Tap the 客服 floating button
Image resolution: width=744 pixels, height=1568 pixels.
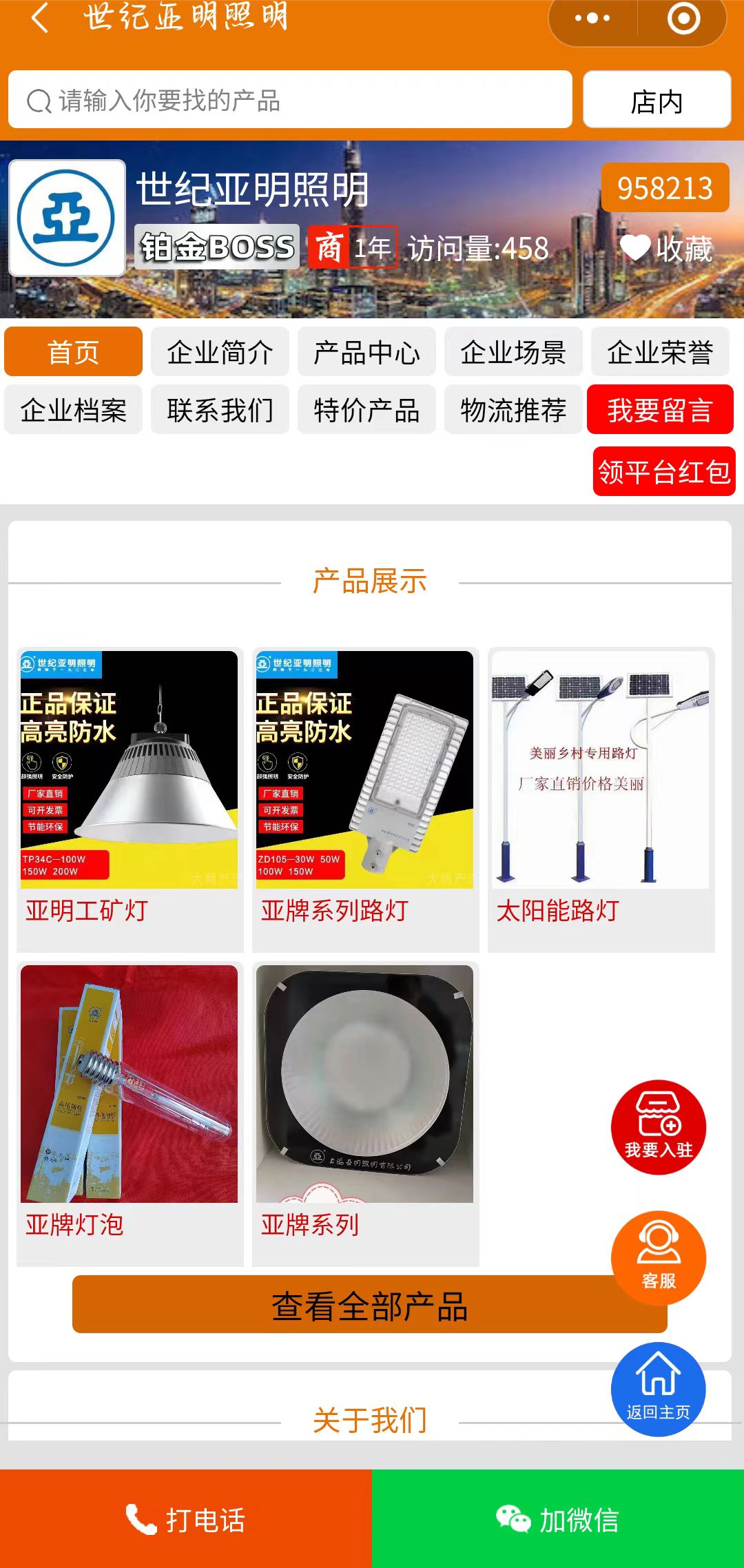pyautogui.click(x=658, y=1257)
